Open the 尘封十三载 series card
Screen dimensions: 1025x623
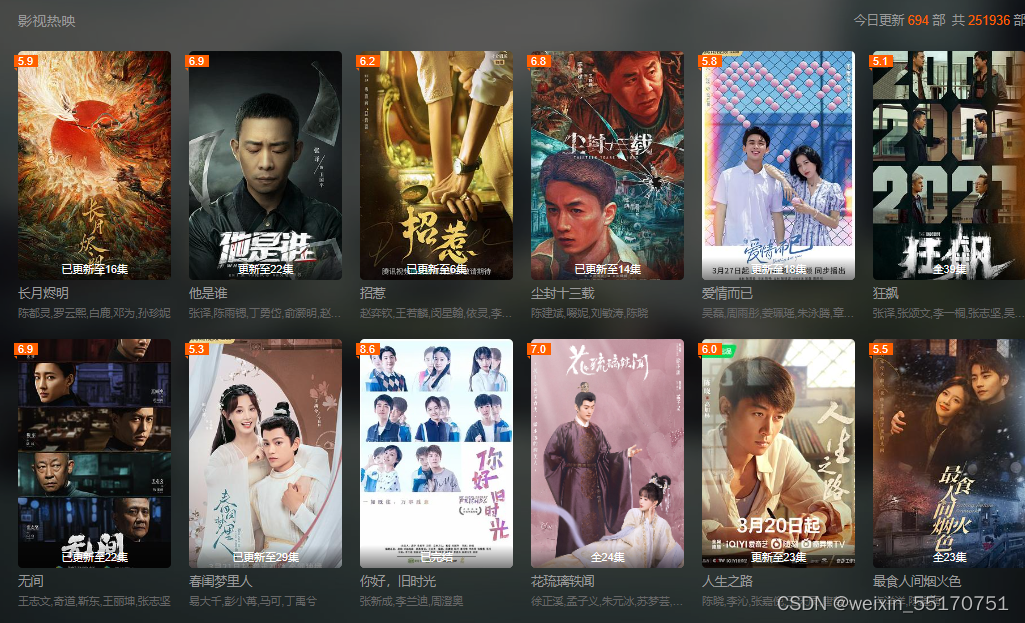[x=607, y=165]
